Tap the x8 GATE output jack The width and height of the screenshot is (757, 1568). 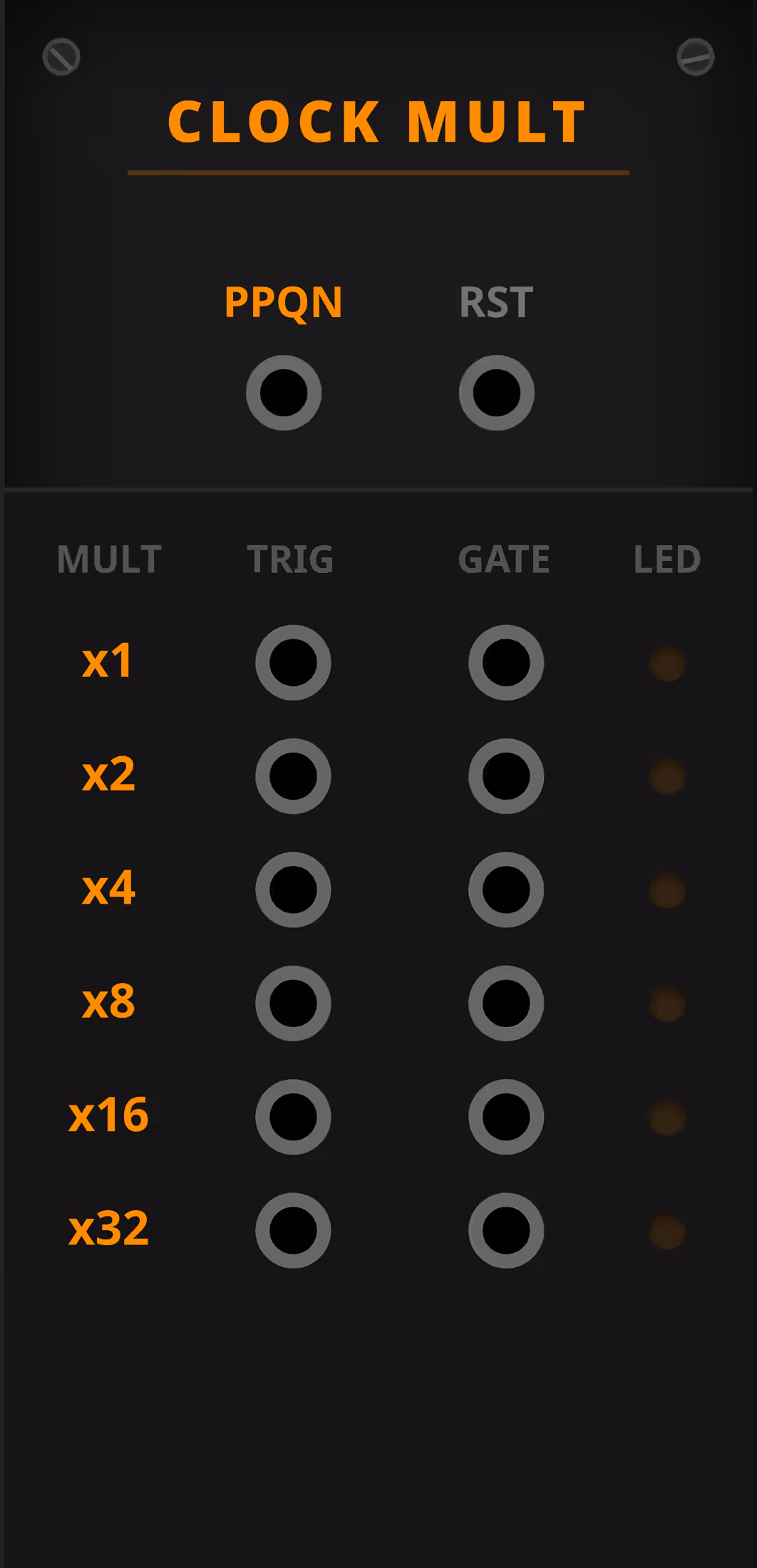pyautogui.click(x=506, y=1004)
